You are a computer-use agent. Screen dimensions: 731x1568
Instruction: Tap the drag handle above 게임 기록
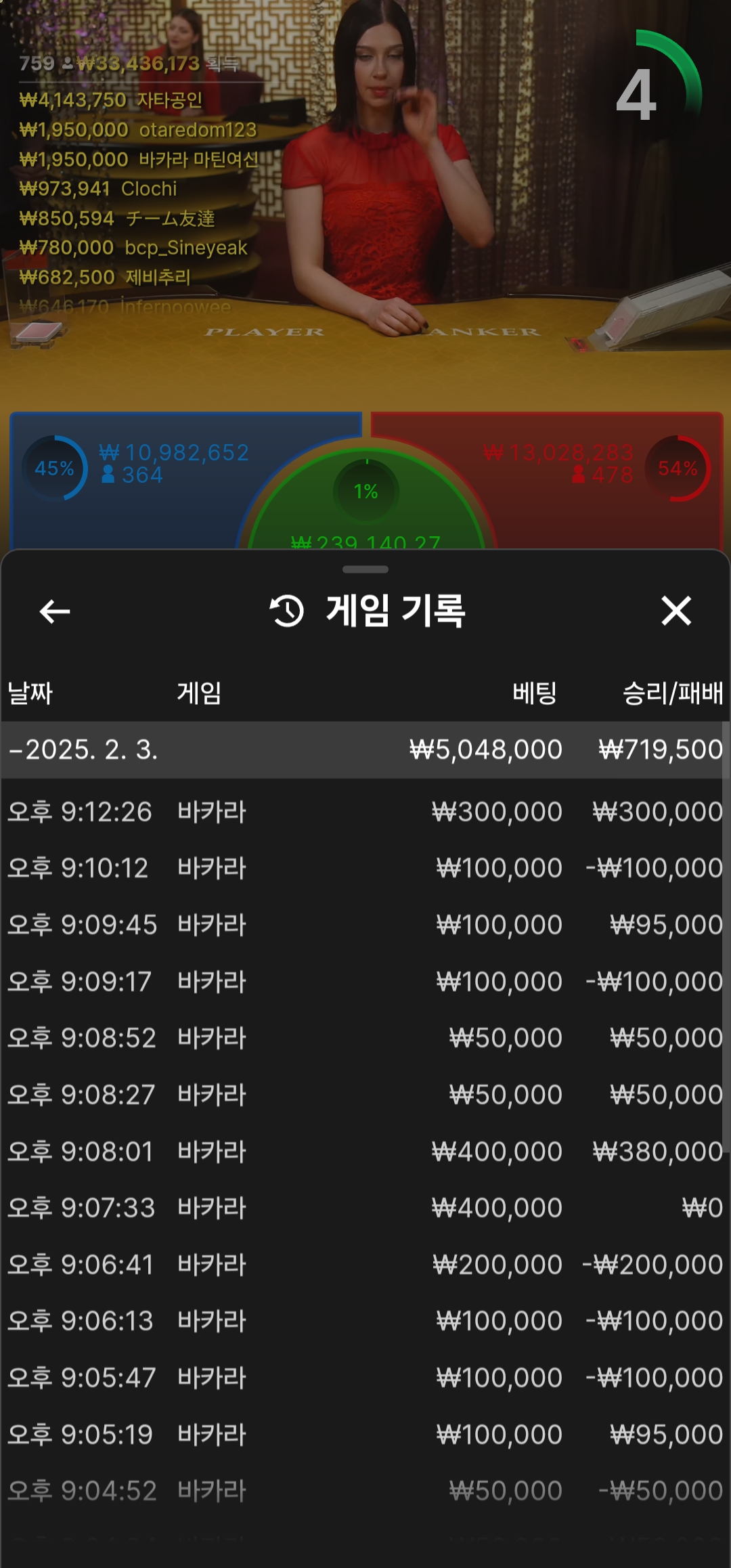click(365, 569)
